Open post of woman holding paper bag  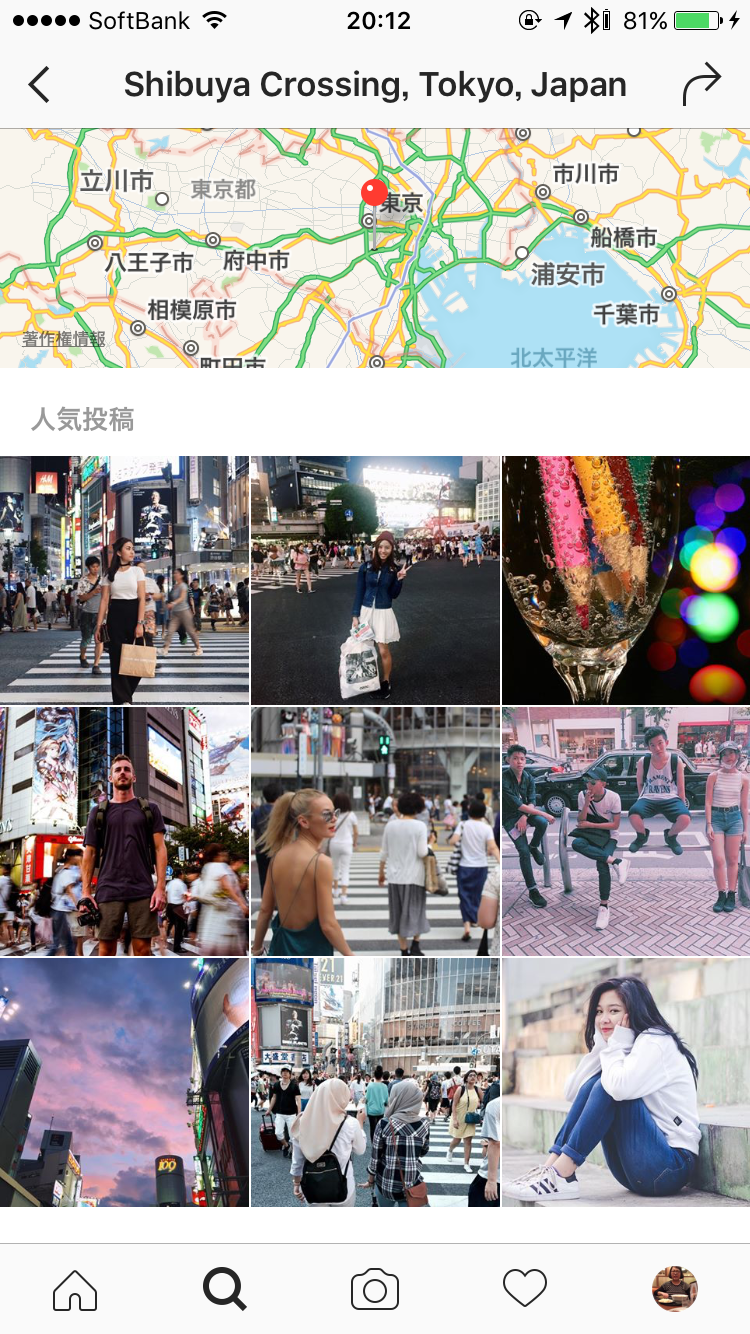[x=124, y=580]
